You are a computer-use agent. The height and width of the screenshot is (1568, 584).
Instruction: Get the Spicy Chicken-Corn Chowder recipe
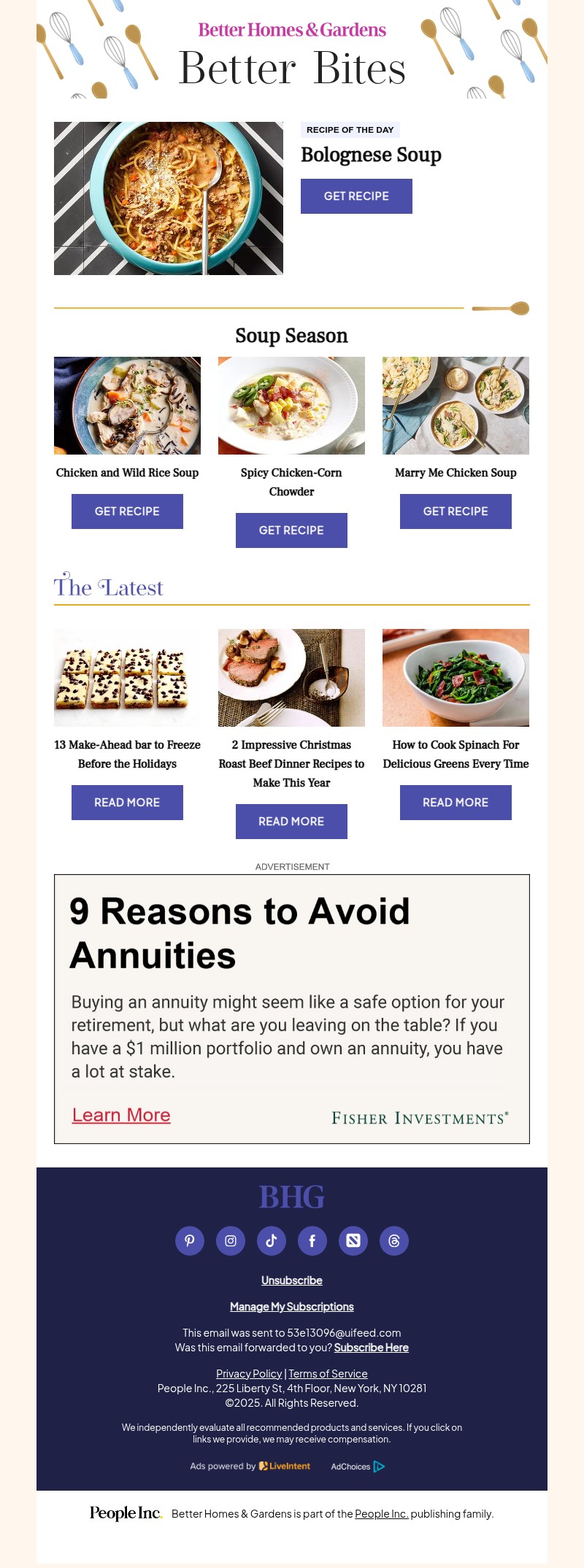coord(291,530)
